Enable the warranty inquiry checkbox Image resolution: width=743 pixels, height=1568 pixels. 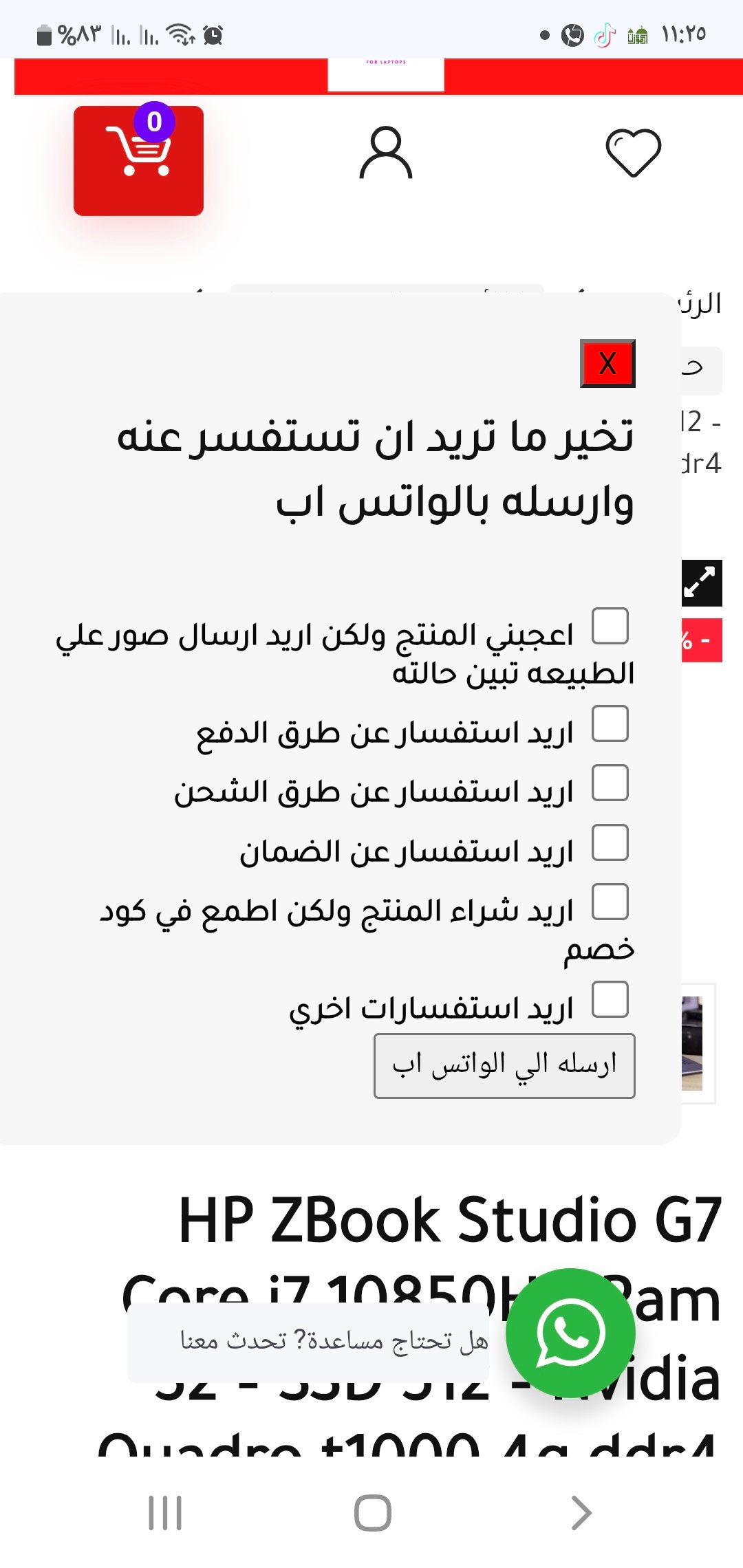tap(610, 845)
